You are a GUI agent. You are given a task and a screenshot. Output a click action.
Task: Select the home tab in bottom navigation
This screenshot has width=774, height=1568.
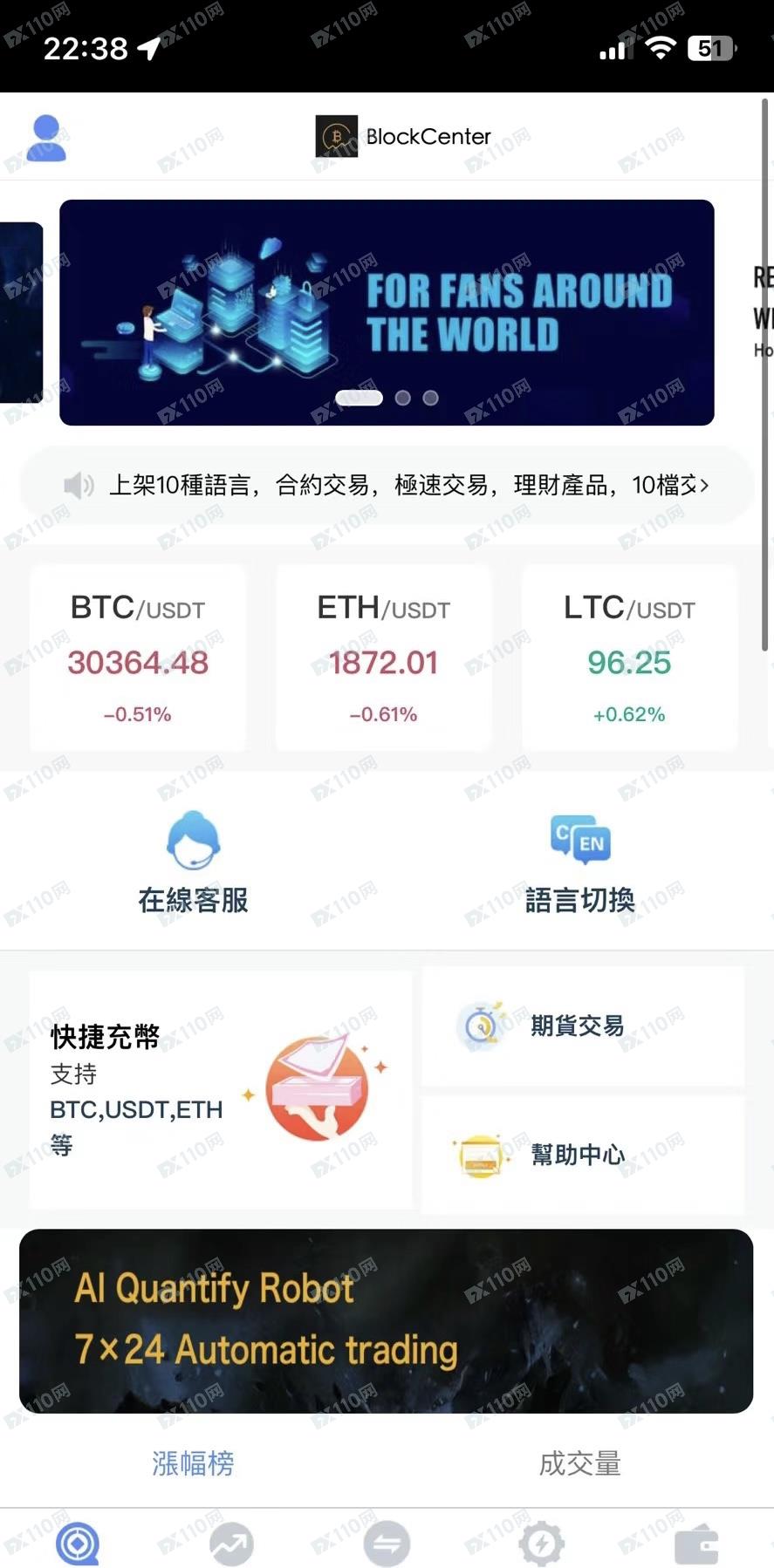click(x=78, y=1544)
